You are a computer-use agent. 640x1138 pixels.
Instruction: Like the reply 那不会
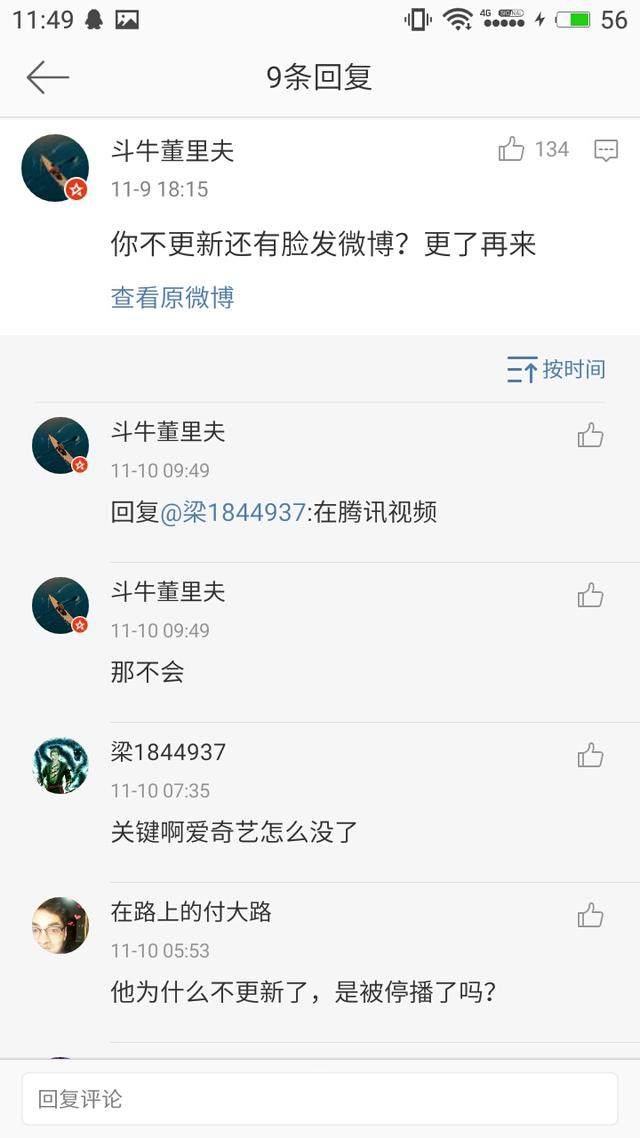(x=590, y=595)
